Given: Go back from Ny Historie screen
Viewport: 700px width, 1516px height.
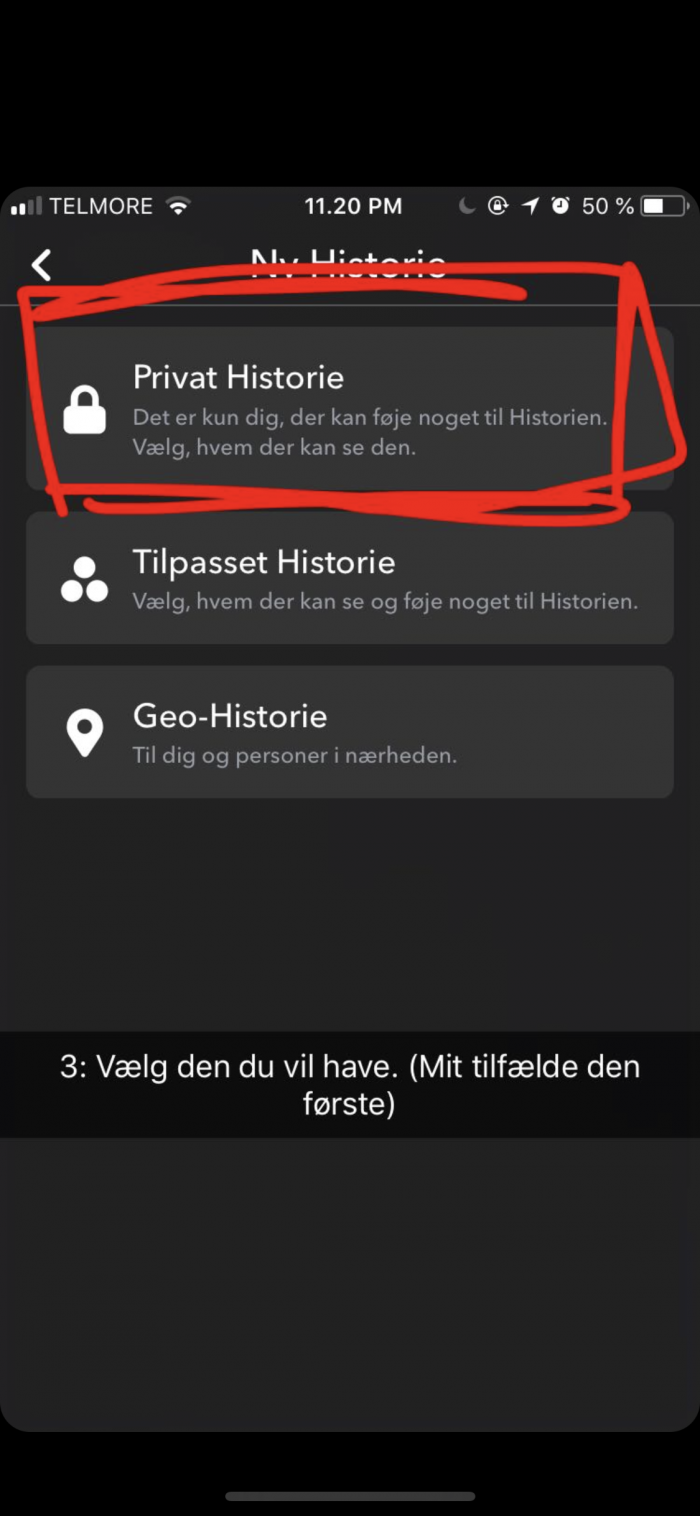Looking at the screenshot, I should point(41,265).
